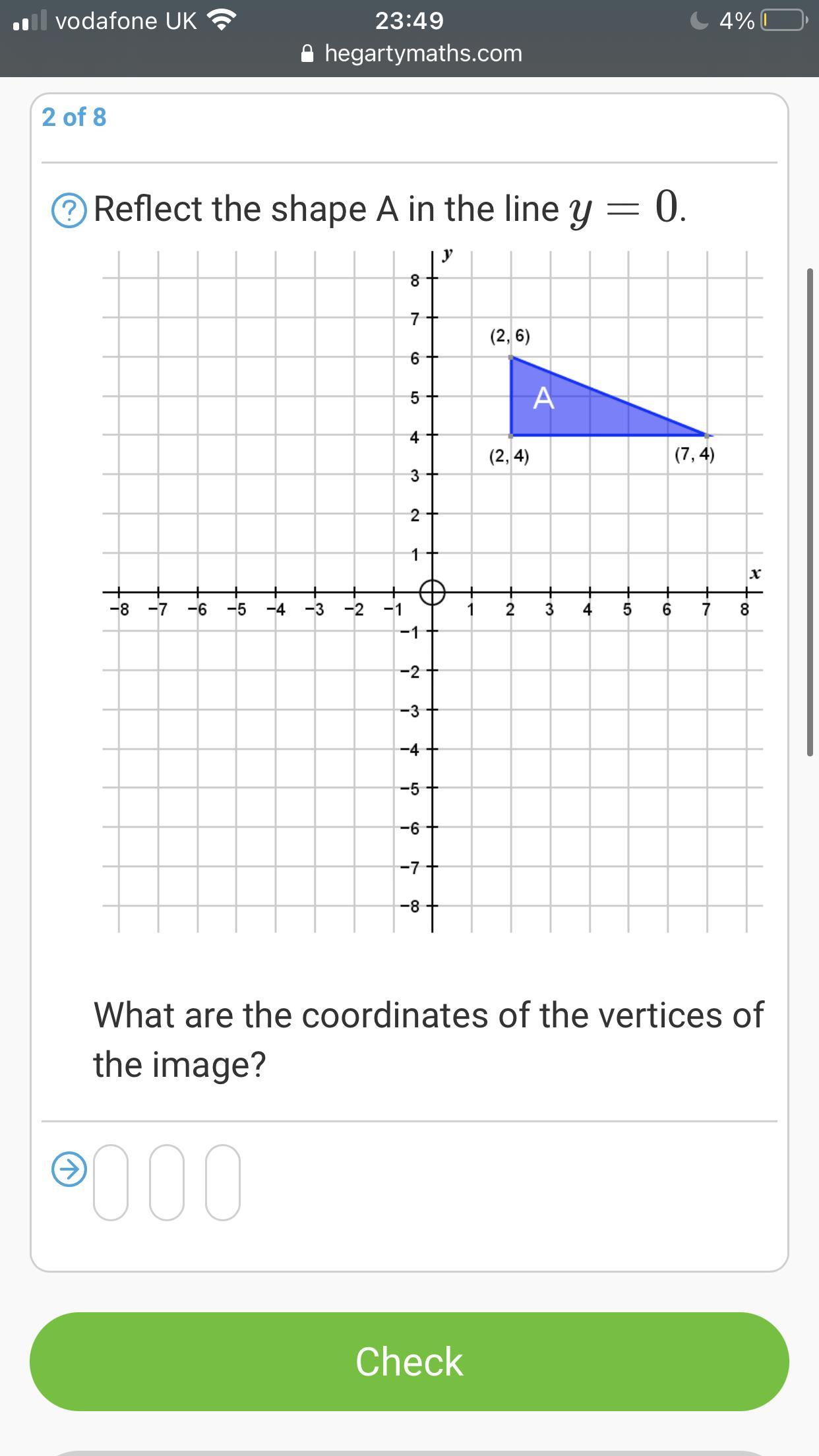Open the question mark help icon

(x=69, y=211)
